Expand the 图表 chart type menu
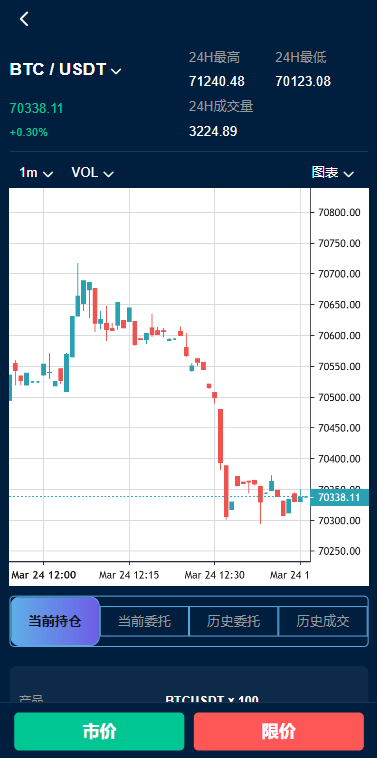 (x=333, y=173)
